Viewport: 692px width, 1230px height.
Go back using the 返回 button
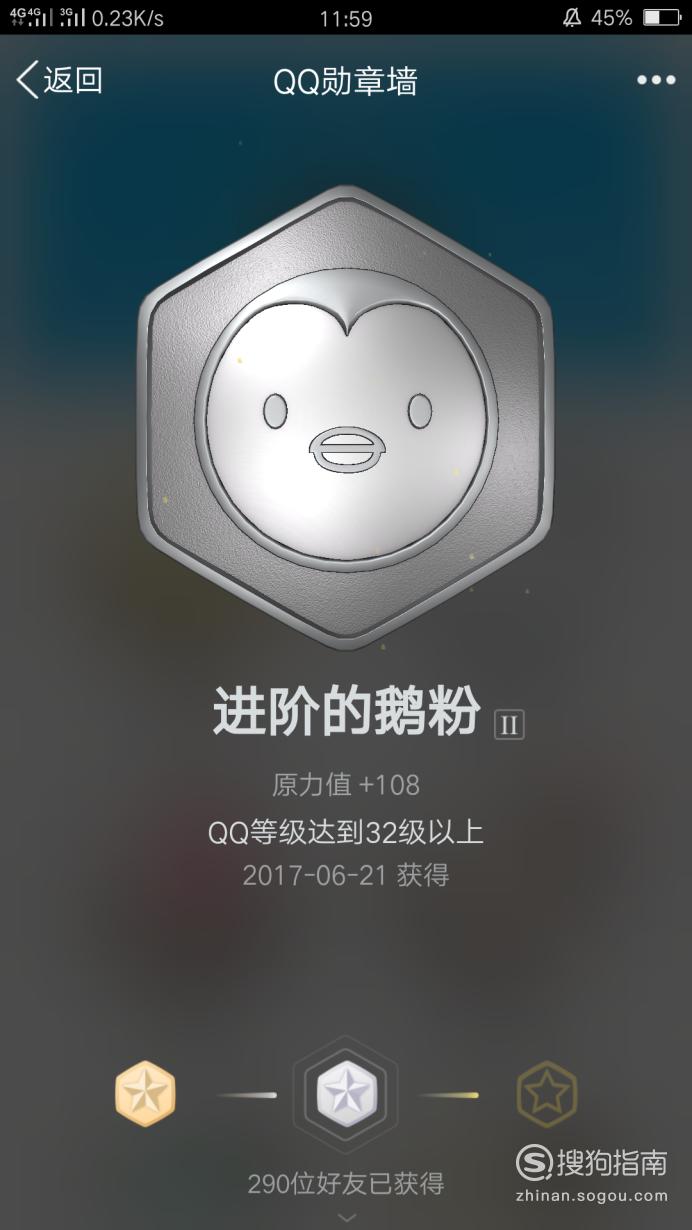[60, 80]
